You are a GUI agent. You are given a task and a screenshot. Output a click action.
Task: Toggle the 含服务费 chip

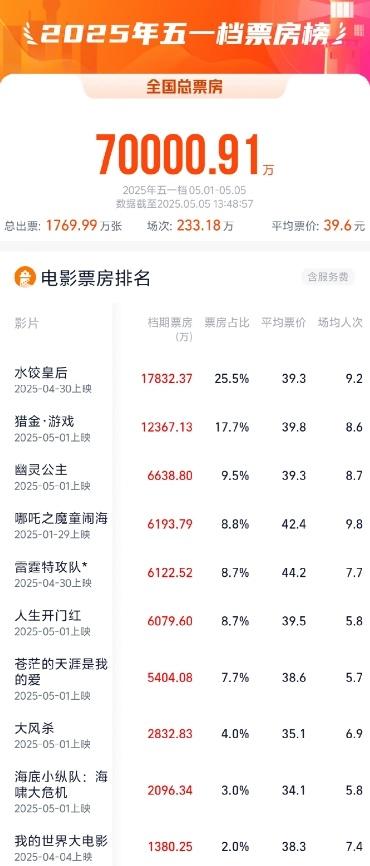pyautogui.click(x=327, y=277)
